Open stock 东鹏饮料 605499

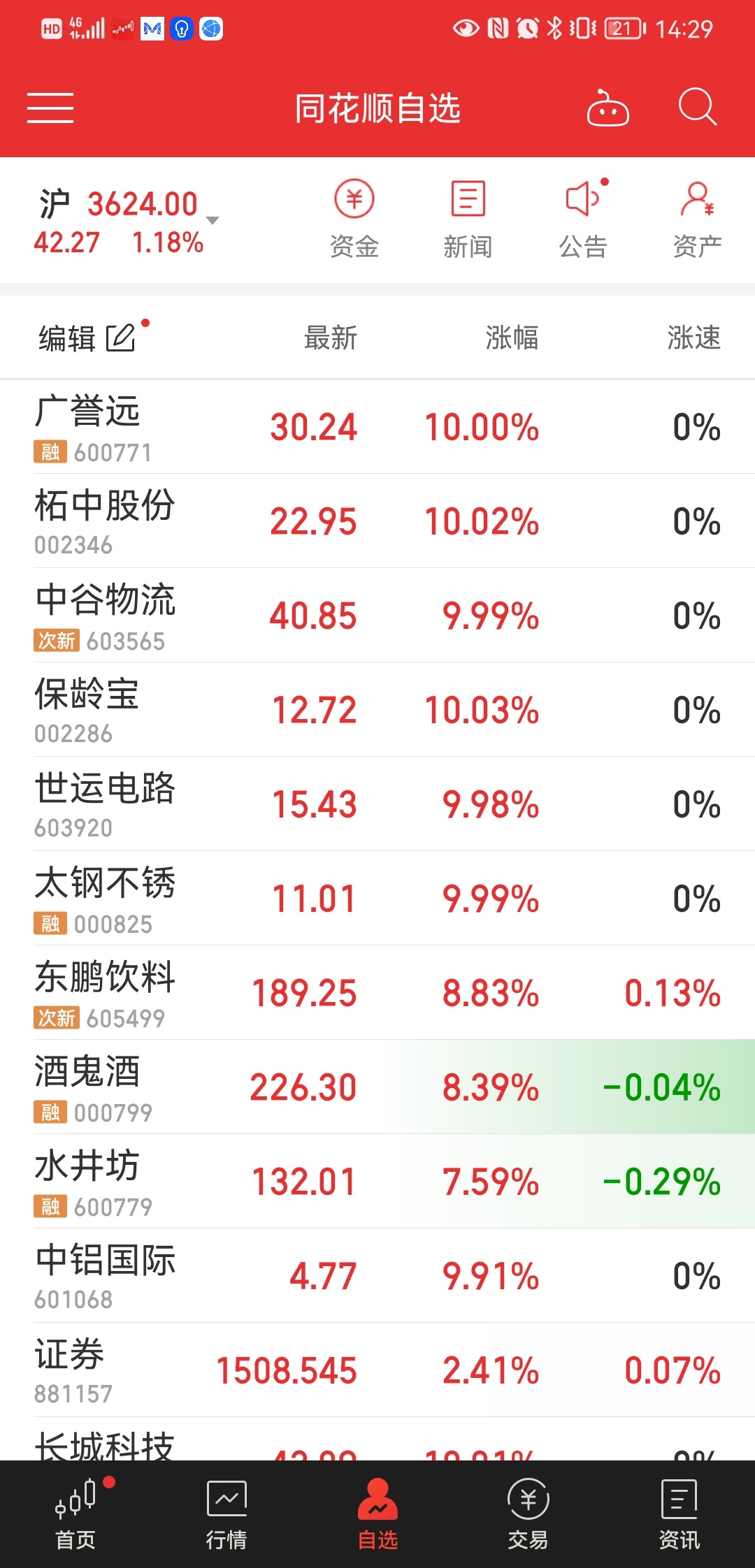click(377, 993)
